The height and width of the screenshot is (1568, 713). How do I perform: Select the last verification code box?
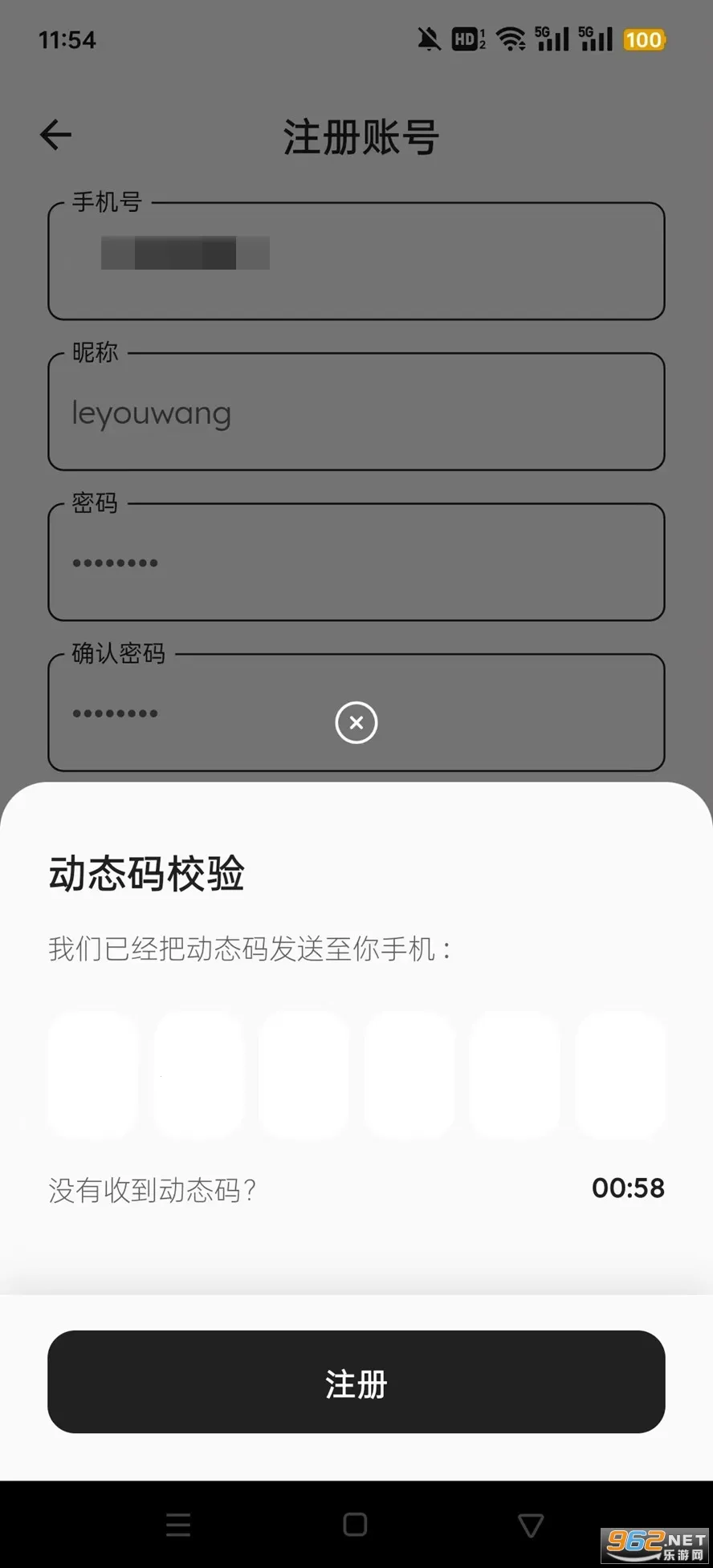(x=620, y=1074)
